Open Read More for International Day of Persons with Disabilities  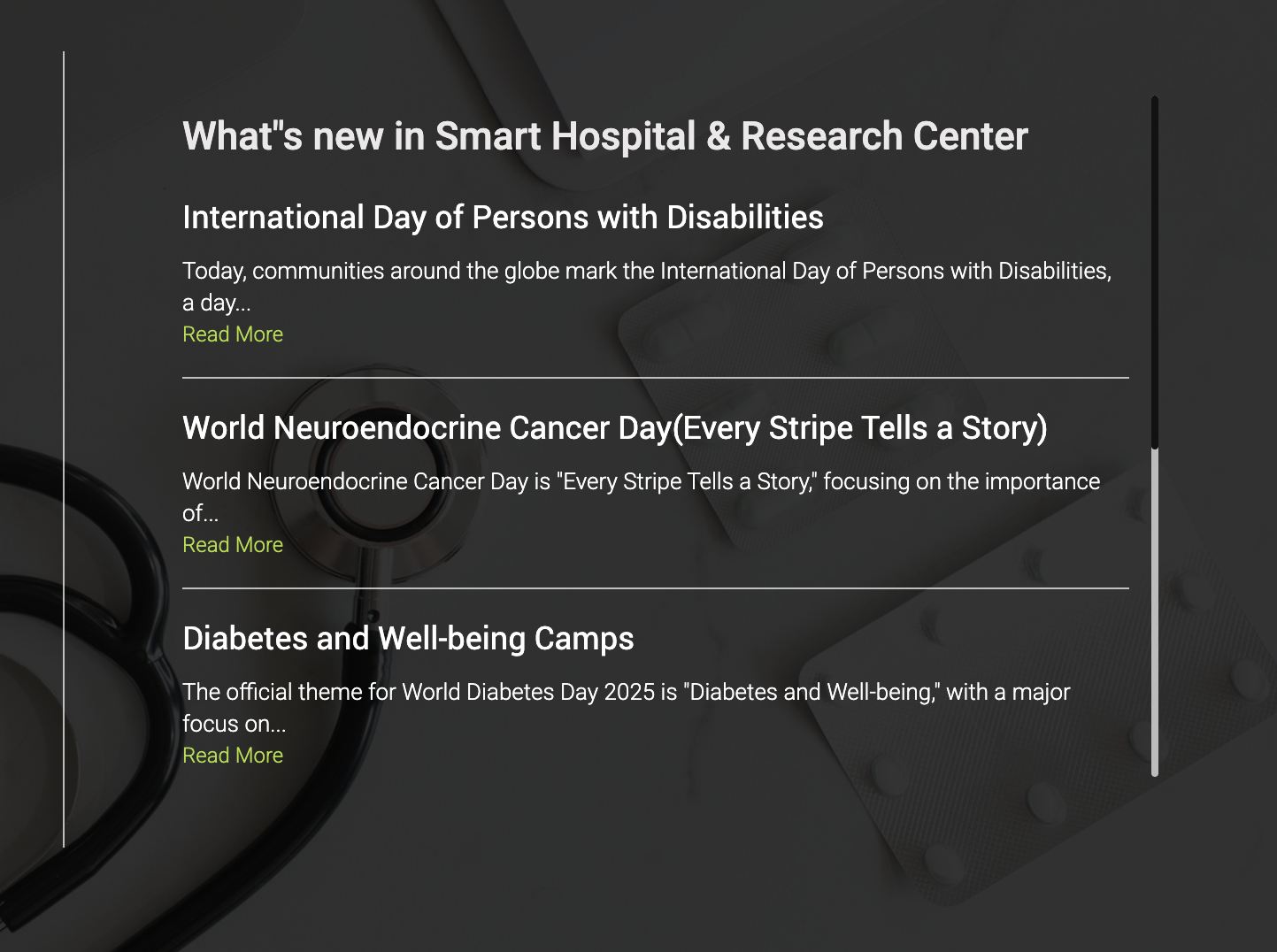point(232,334)
